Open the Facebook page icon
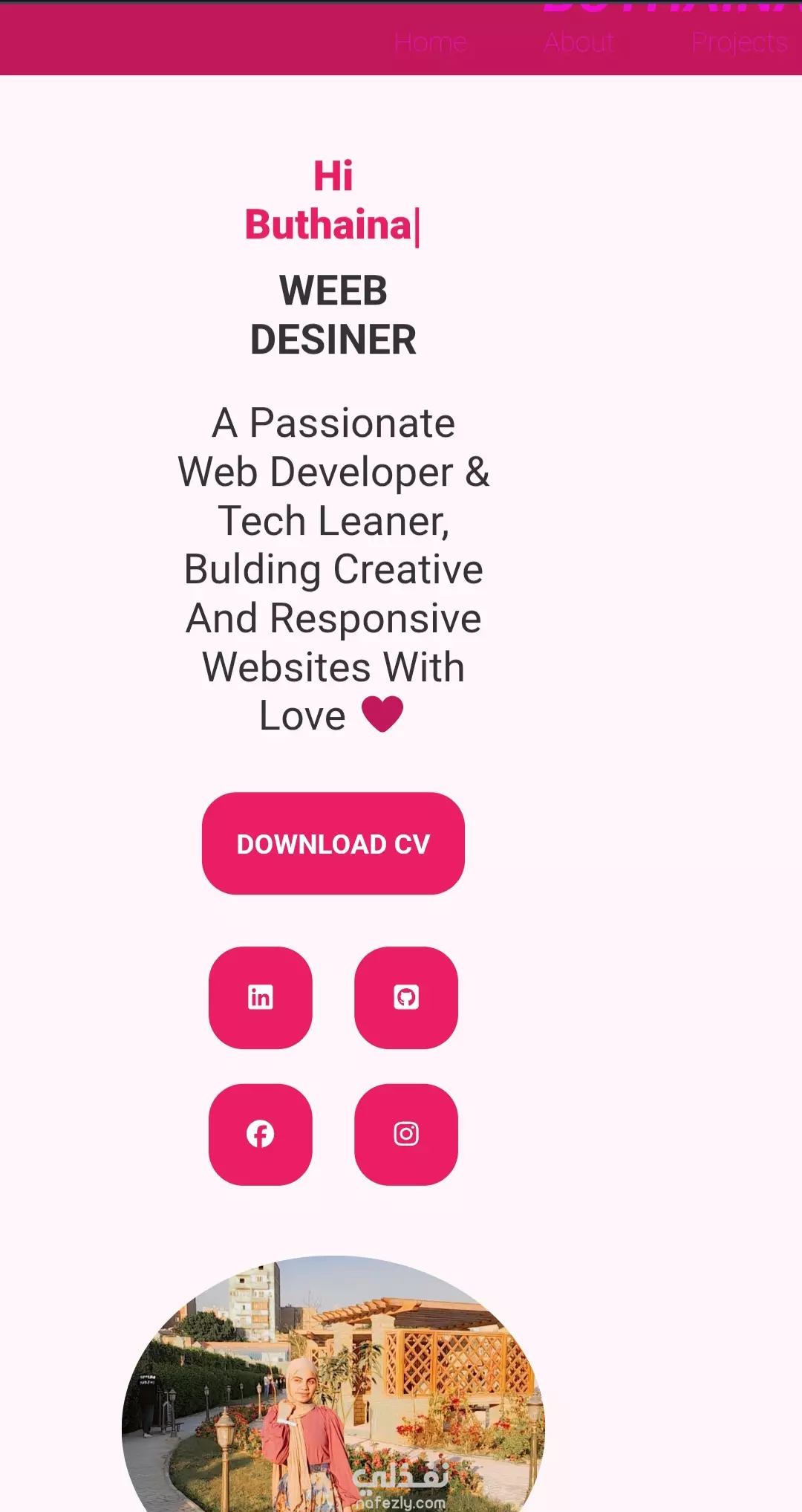This screenshot has height=1512, width=802. 261,1135
